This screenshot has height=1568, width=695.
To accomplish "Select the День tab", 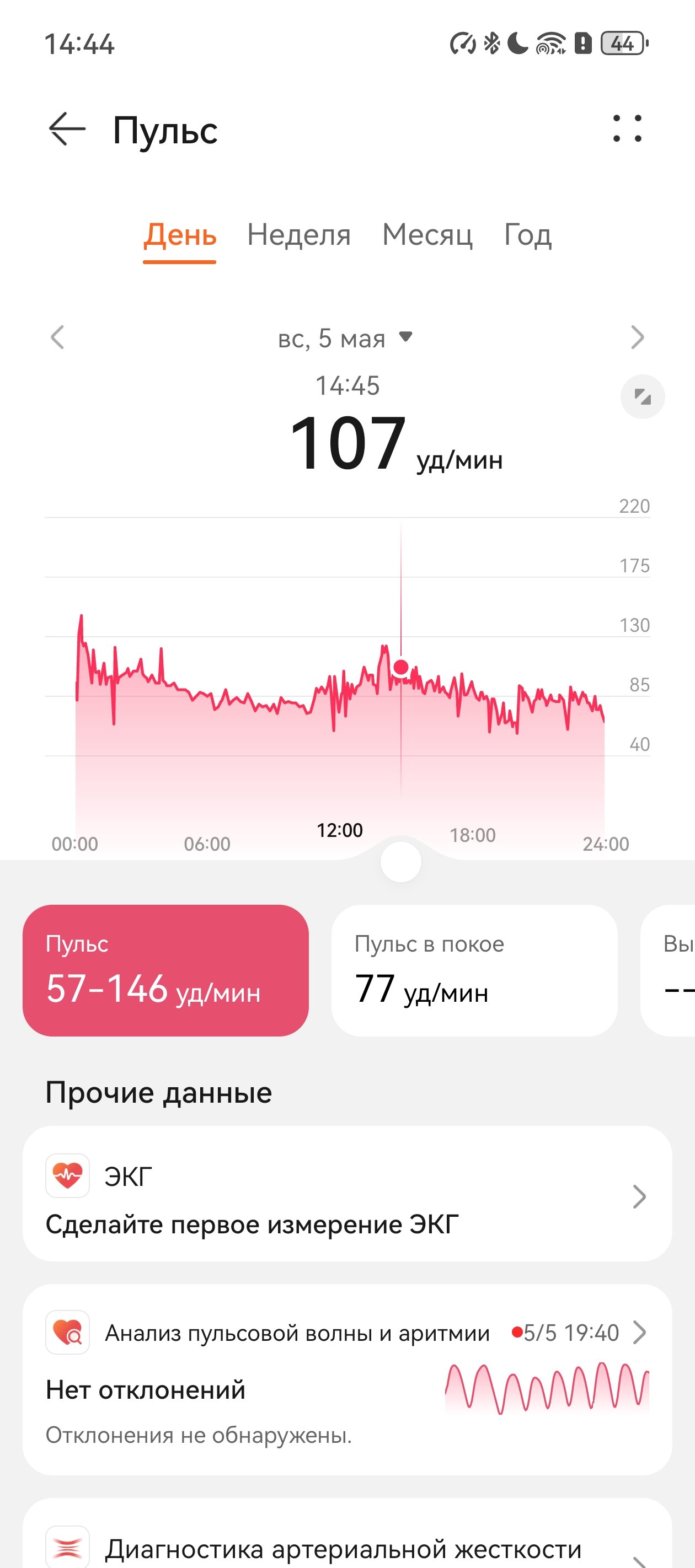I will pyautogui.click(x=180, y=235).
